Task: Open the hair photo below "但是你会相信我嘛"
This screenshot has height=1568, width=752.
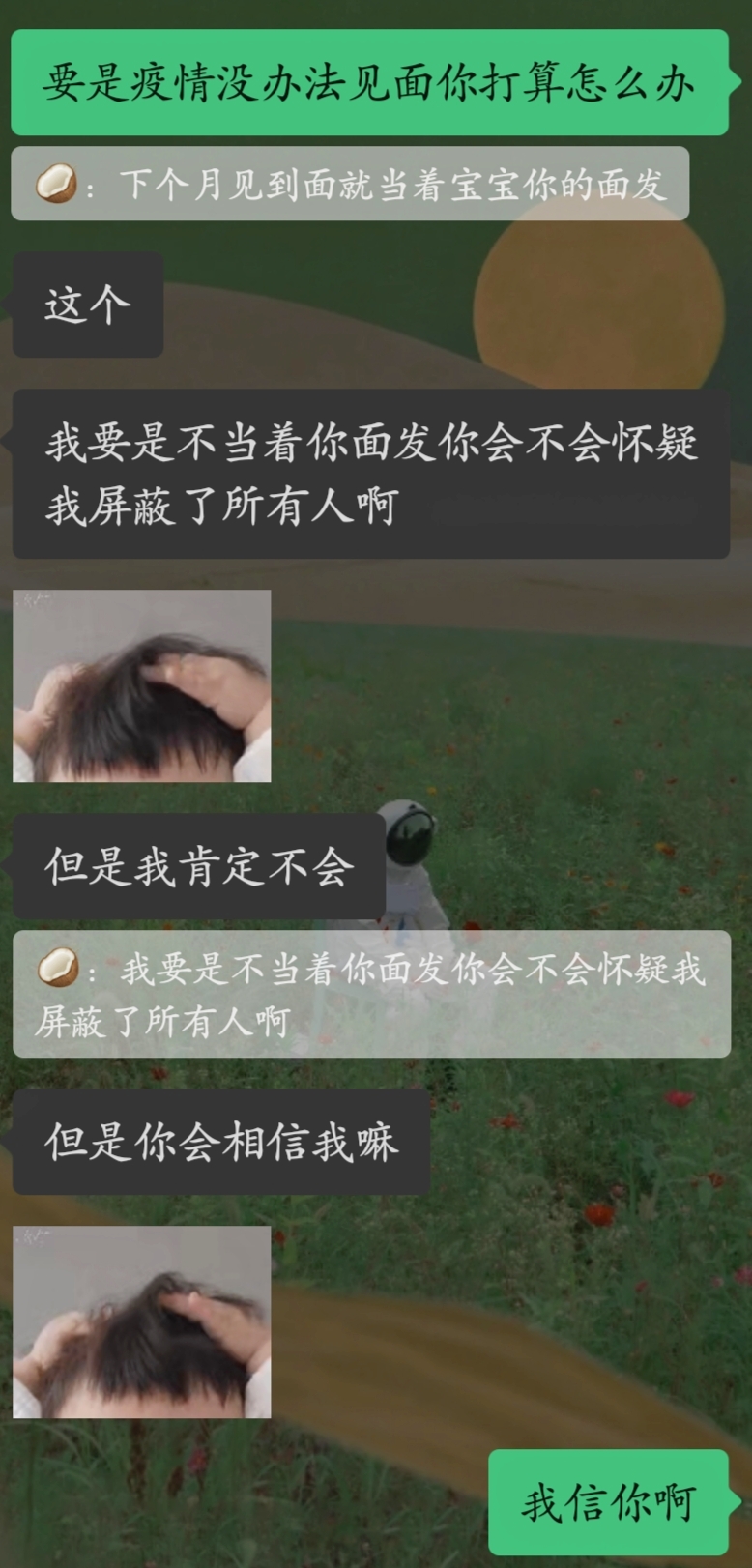Action: coord(142,1321)
